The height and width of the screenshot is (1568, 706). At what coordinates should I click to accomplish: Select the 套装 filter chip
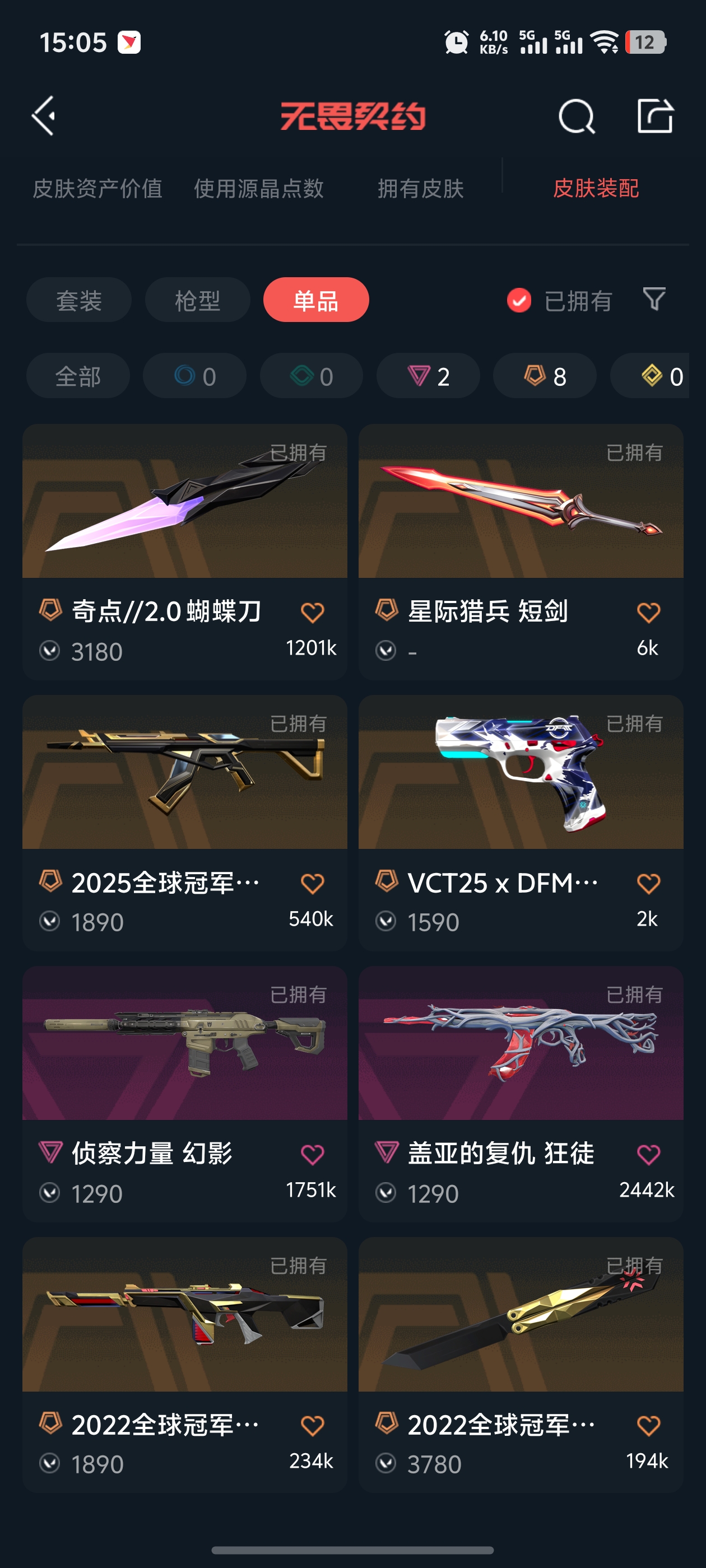coord(78,300)
